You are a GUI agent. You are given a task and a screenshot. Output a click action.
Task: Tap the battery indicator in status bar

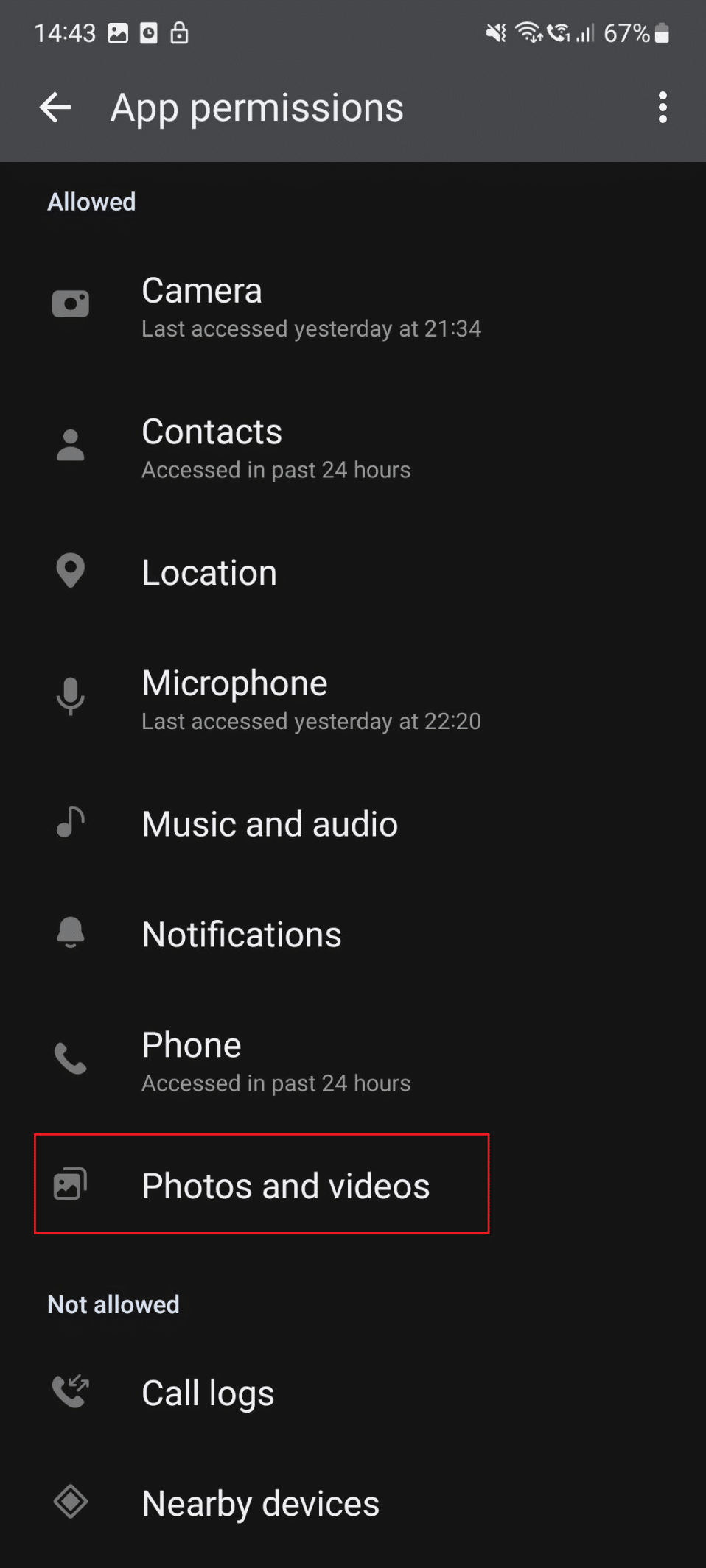click(x=660, y=32)
